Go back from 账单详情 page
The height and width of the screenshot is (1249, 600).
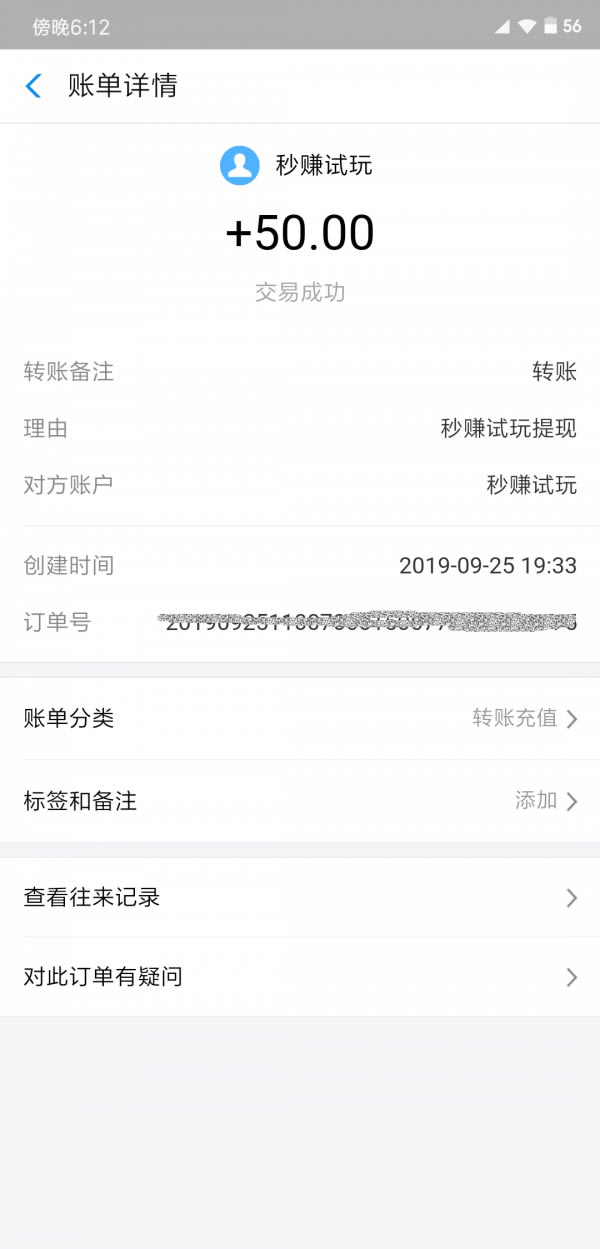point(34,86)
